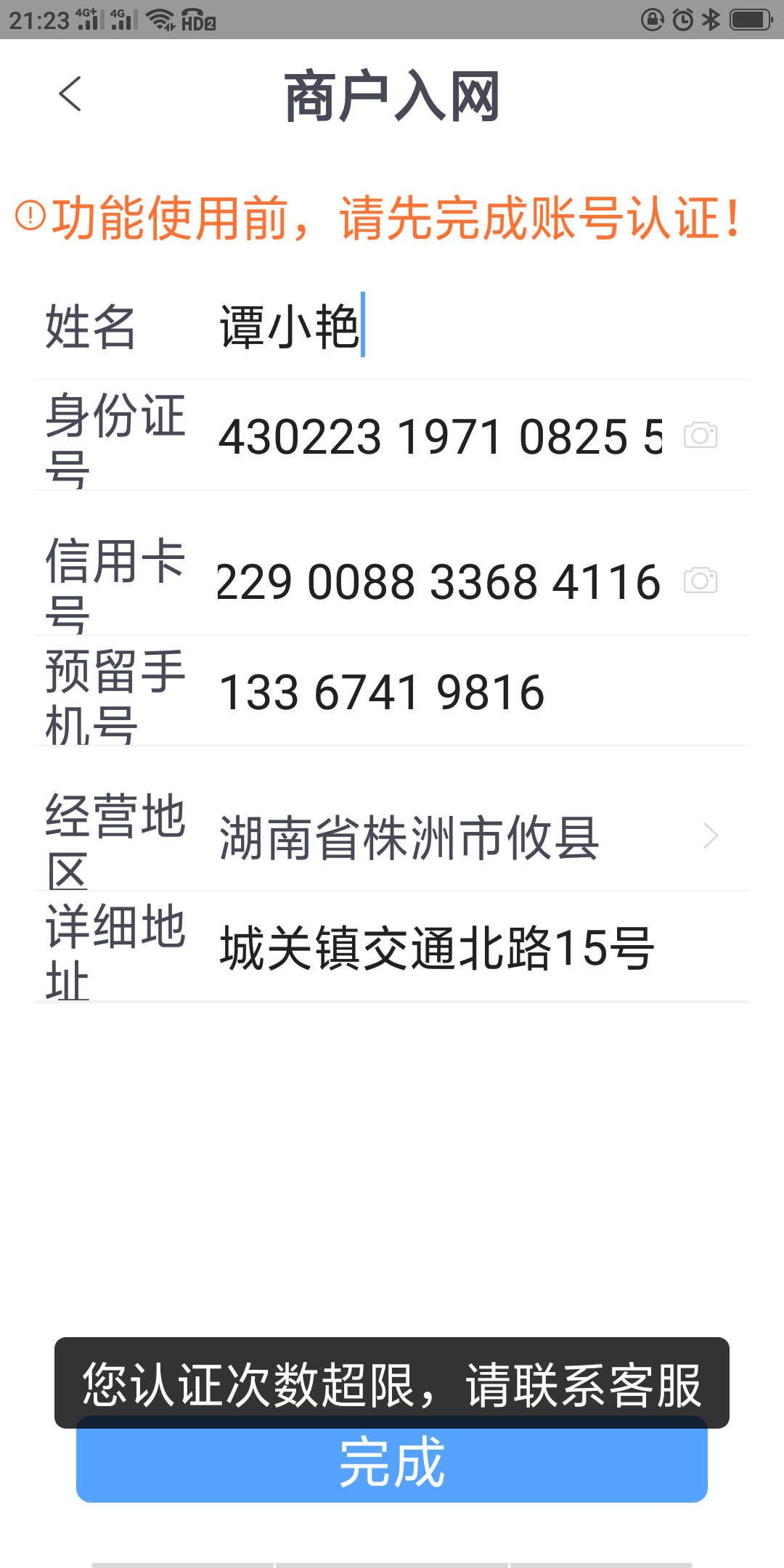Tap the 信用卡号 number field
The width and height of the screenshot is (784, 1568).
[x=440, y=582]
